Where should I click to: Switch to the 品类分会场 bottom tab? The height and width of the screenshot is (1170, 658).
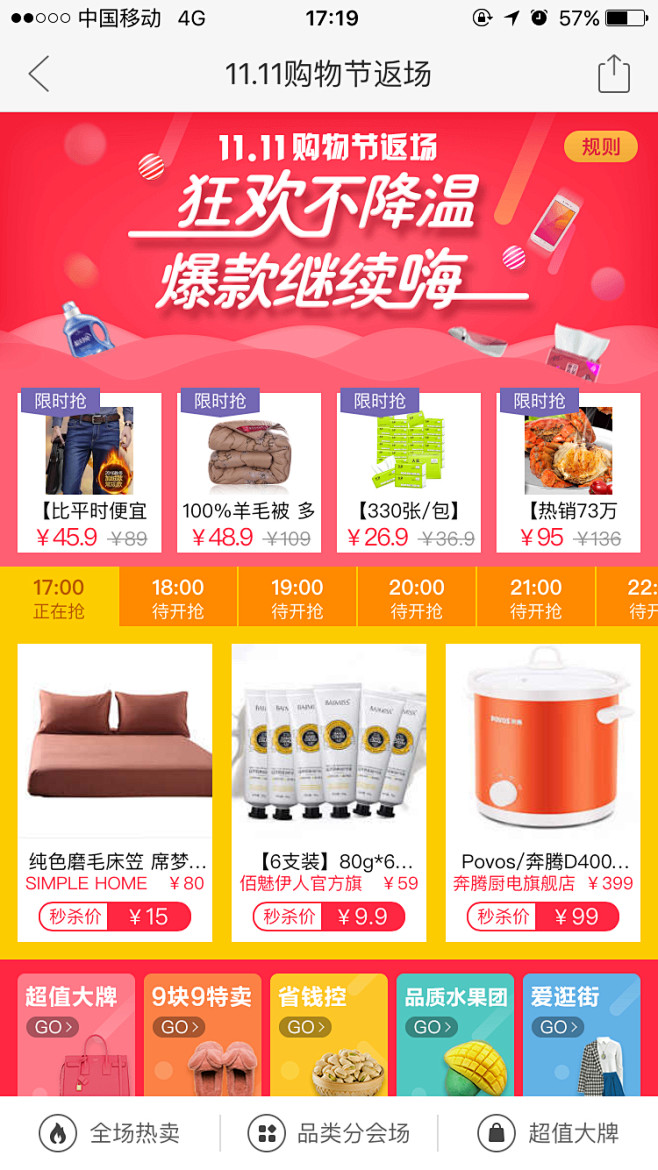click(329, 1133)
